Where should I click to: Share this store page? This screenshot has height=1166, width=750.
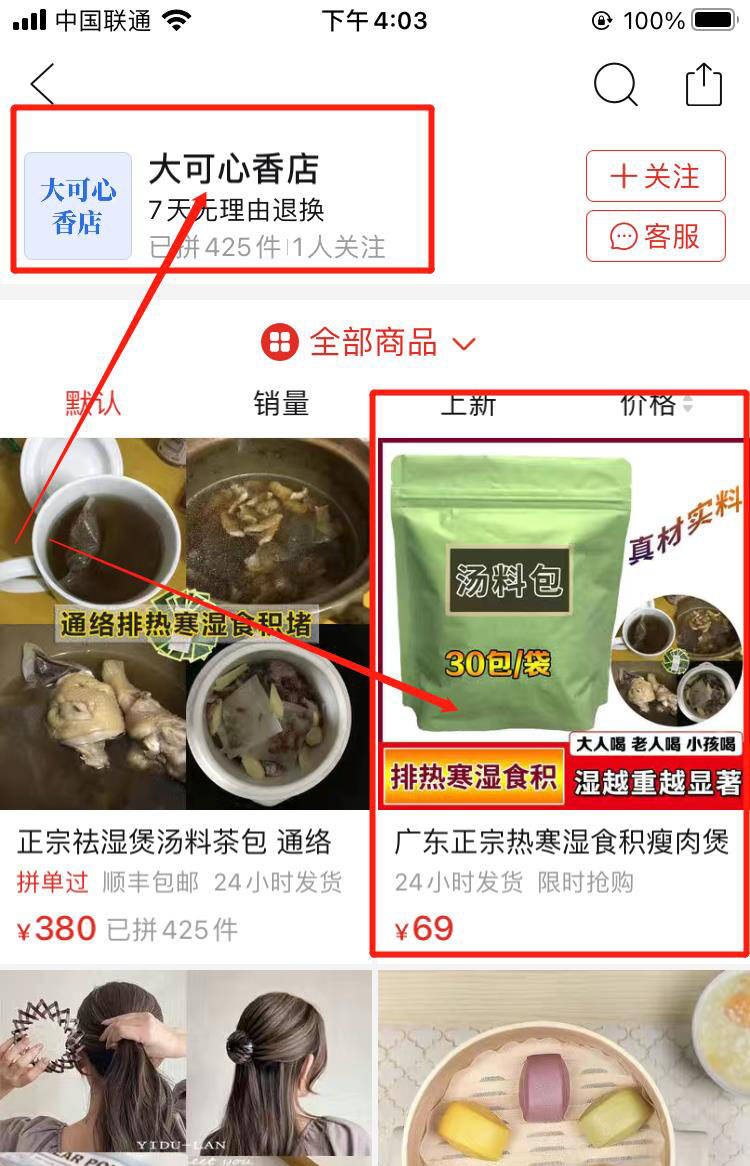(703, 85)
